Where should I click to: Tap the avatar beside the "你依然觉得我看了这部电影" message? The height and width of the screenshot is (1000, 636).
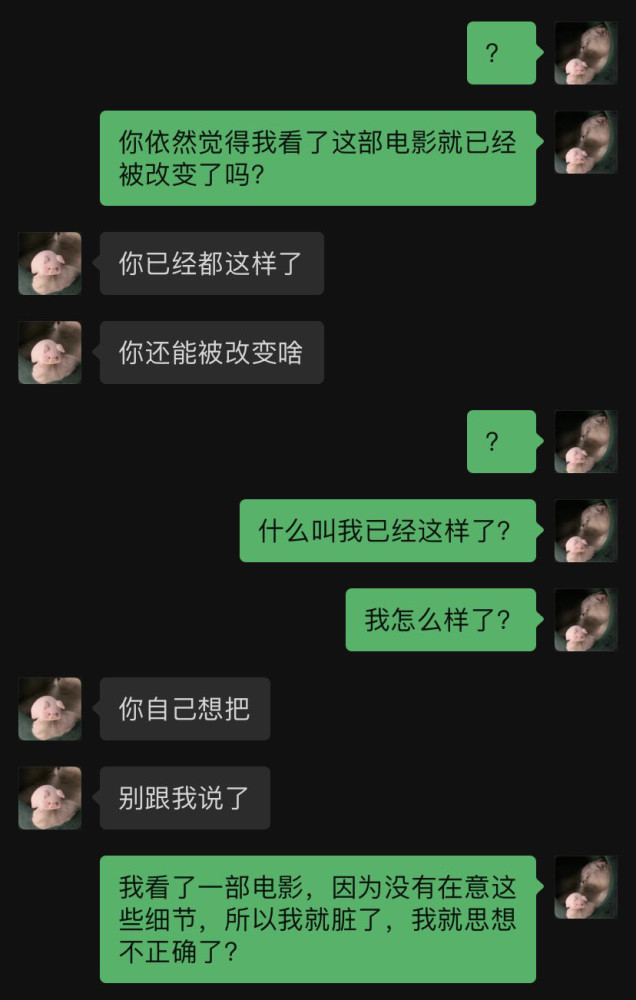click(586, 142)
